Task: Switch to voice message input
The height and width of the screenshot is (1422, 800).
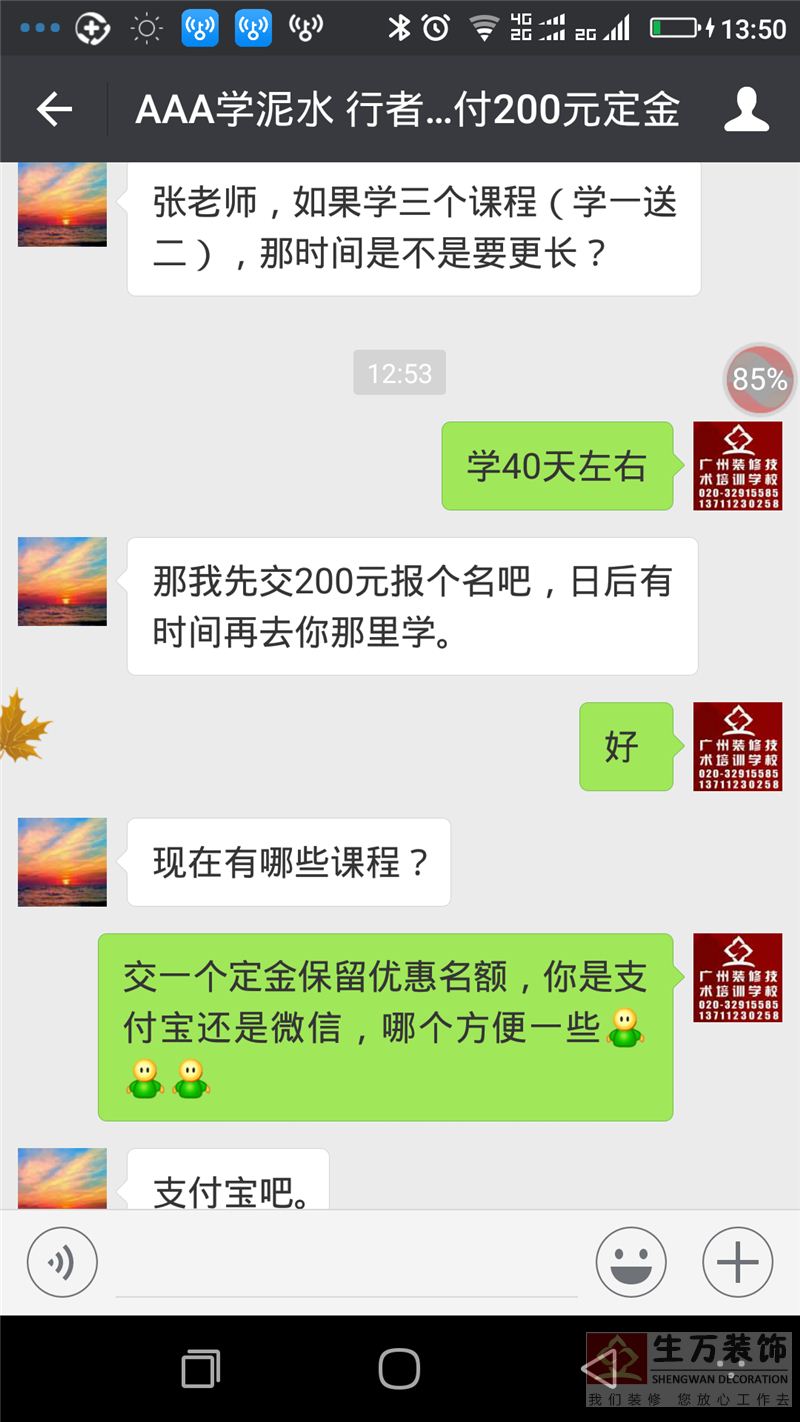Action: coord(62,1262)
